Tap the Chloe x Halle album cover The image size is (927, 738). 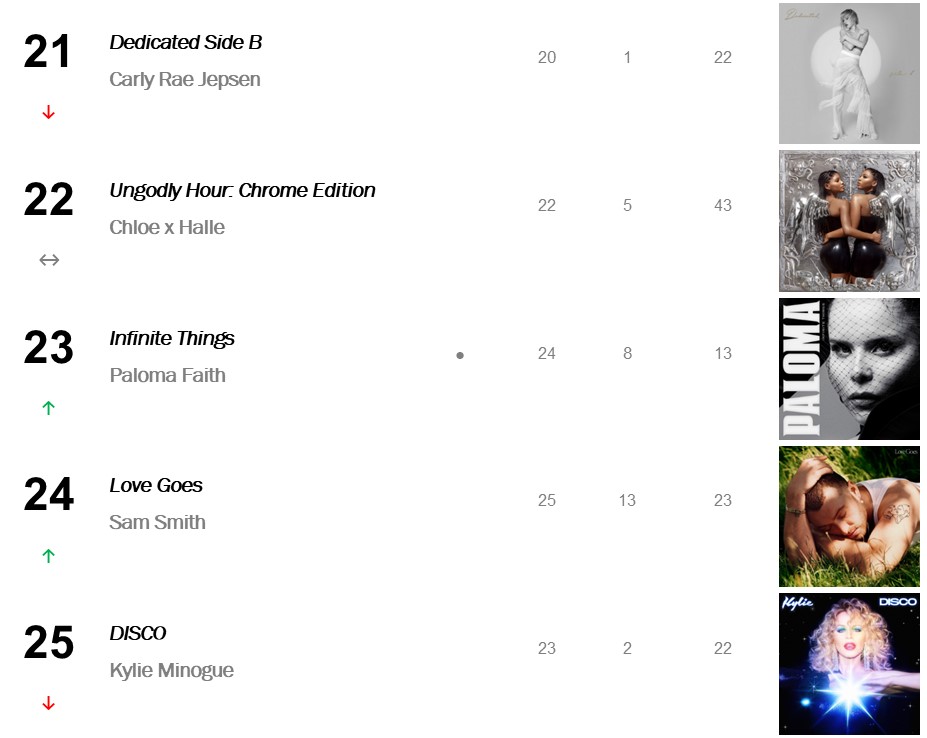coord(849,221)
